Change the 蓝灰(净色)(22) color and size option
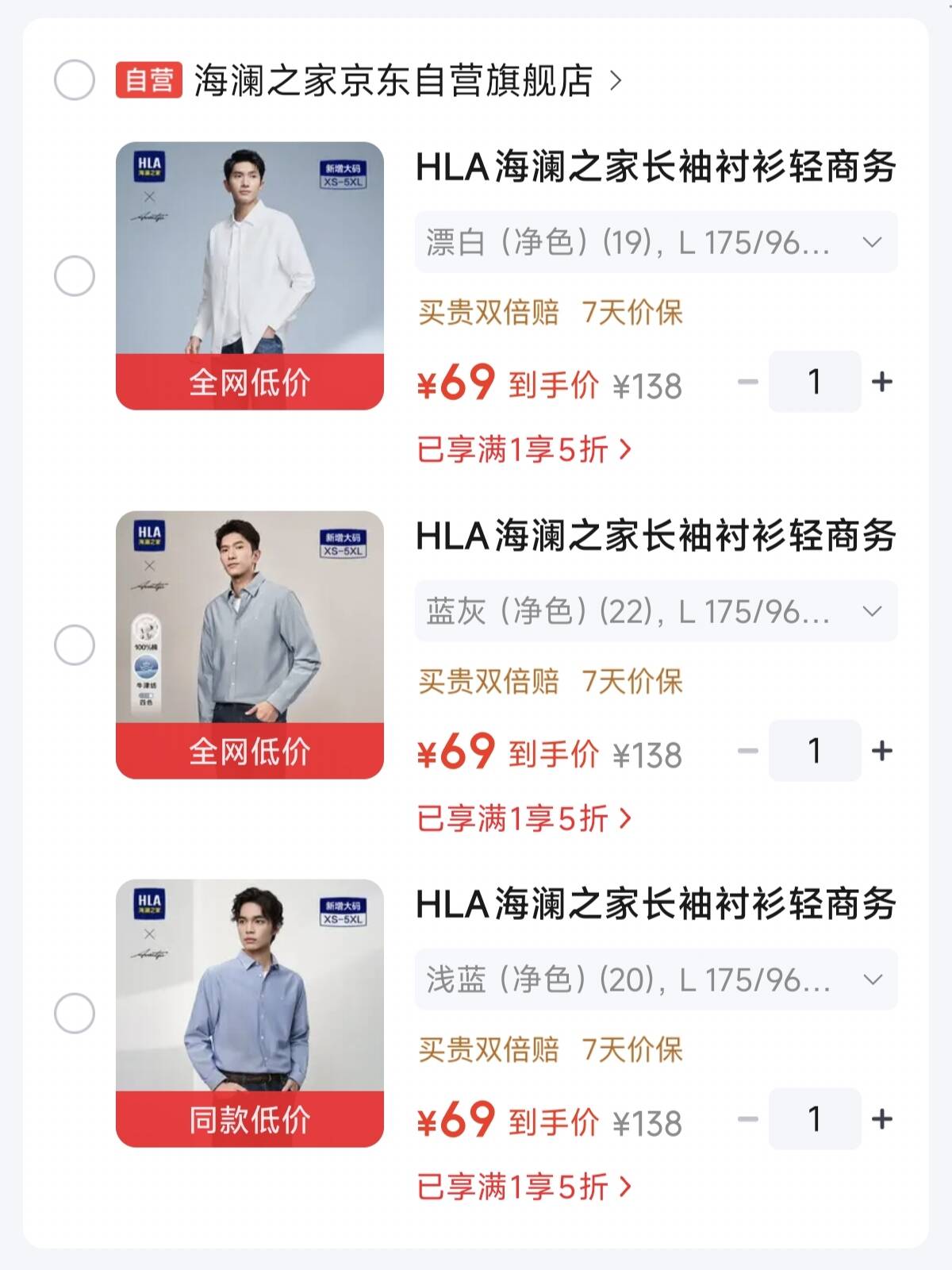The width and height of the screenshot is (952, 1270). click(x=656, y=611)
